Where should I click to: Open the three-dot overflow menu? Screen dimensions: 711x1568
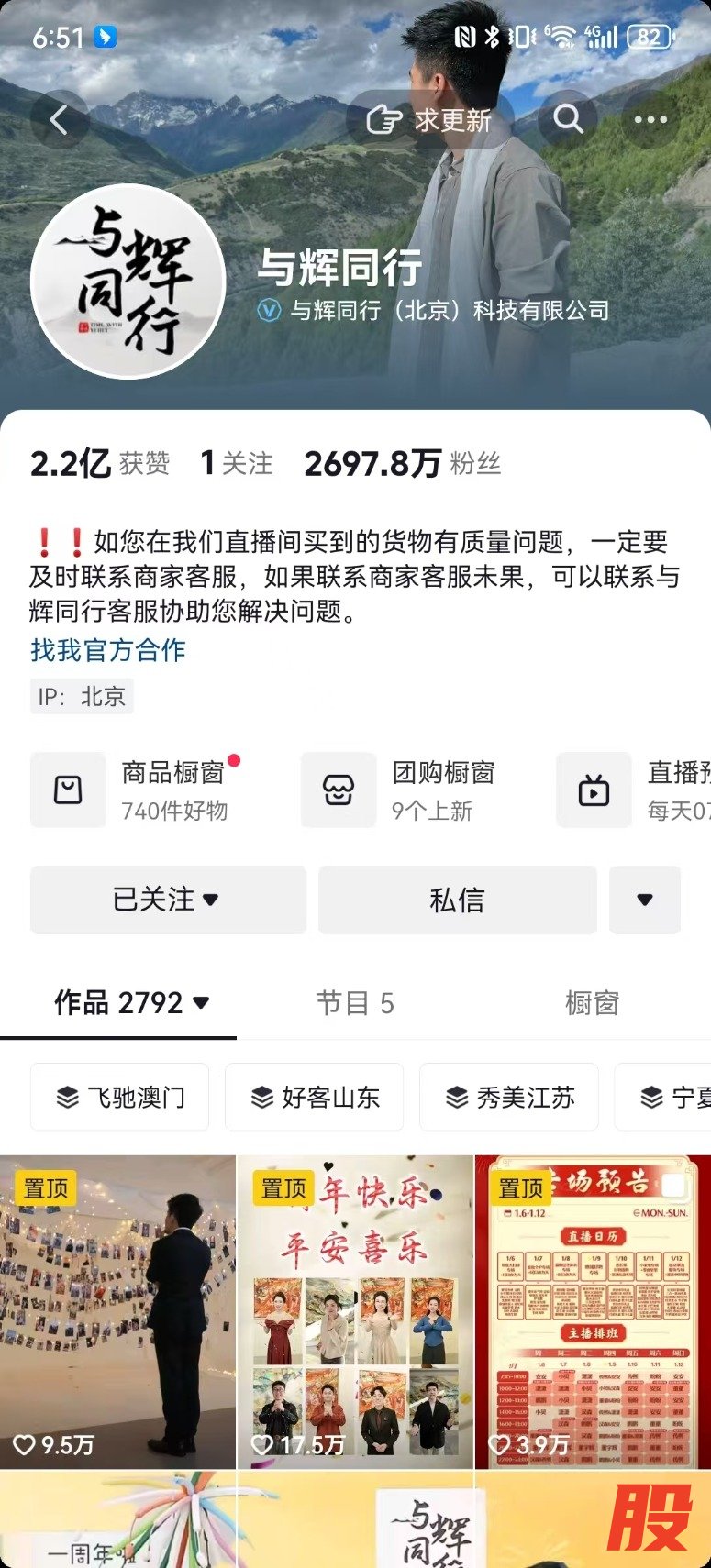pos(650,120)
